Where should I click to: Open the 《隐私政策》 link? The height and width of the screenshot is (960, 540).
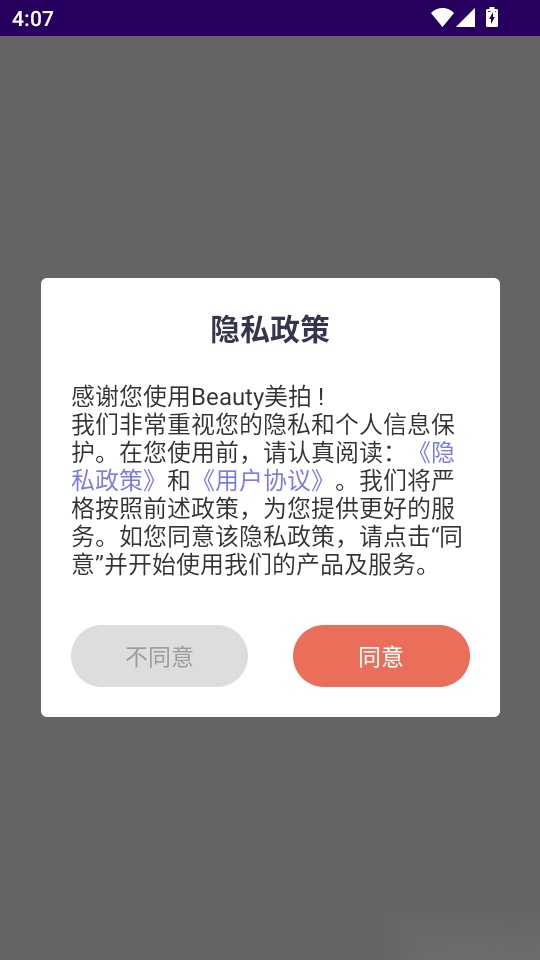[115, 481]
